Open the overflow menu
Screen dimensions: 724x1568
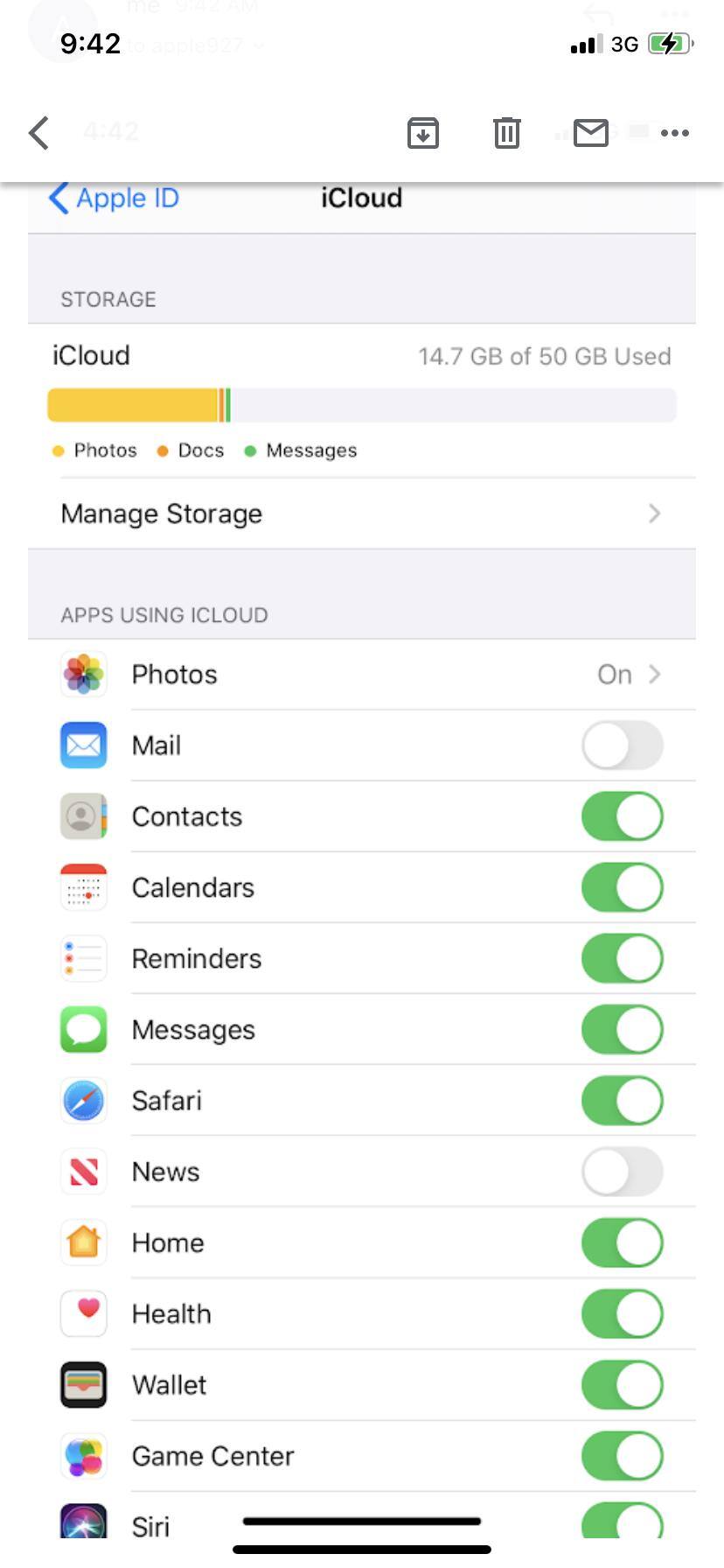675,133
